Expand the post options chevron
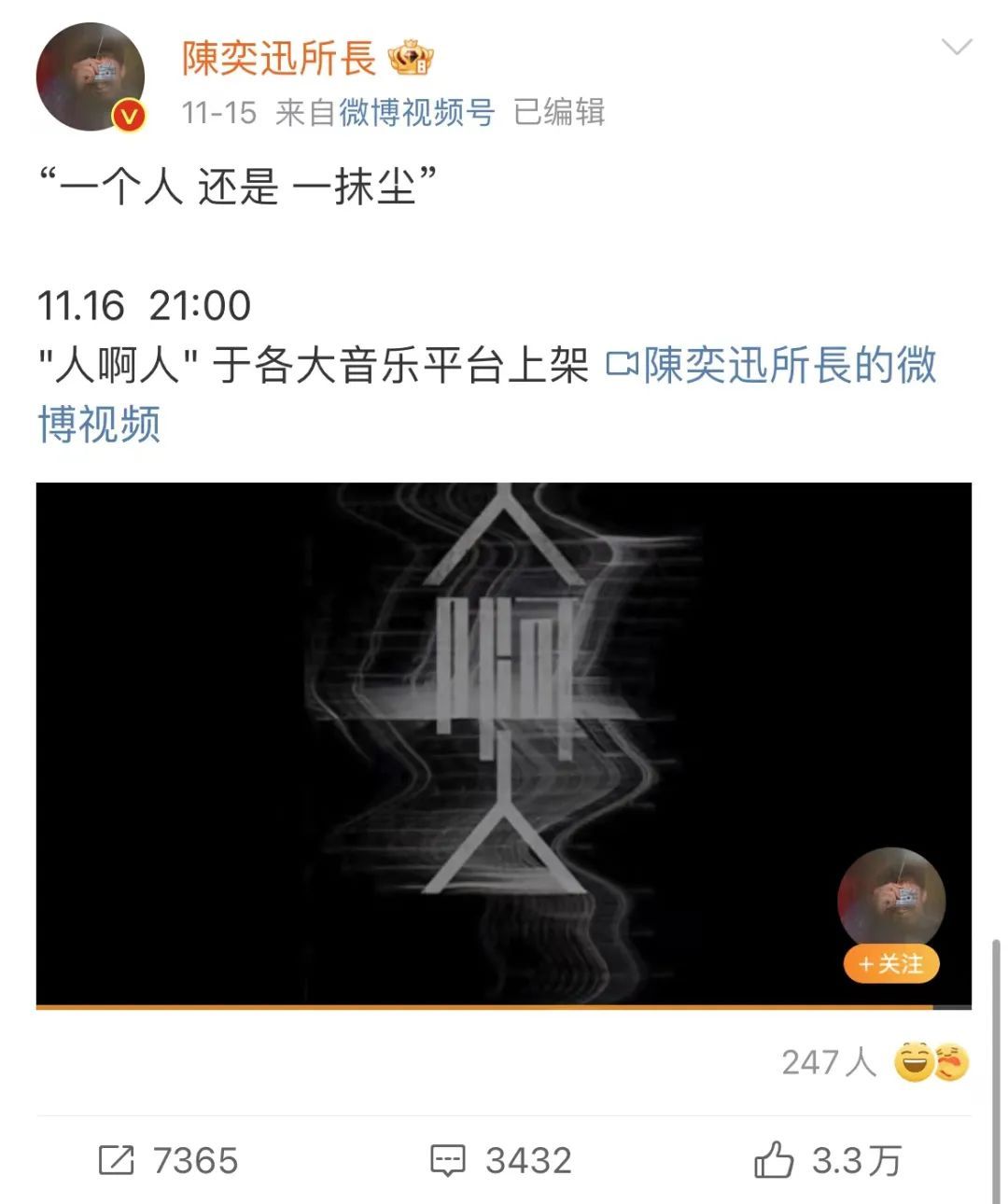 click(957, 47)
